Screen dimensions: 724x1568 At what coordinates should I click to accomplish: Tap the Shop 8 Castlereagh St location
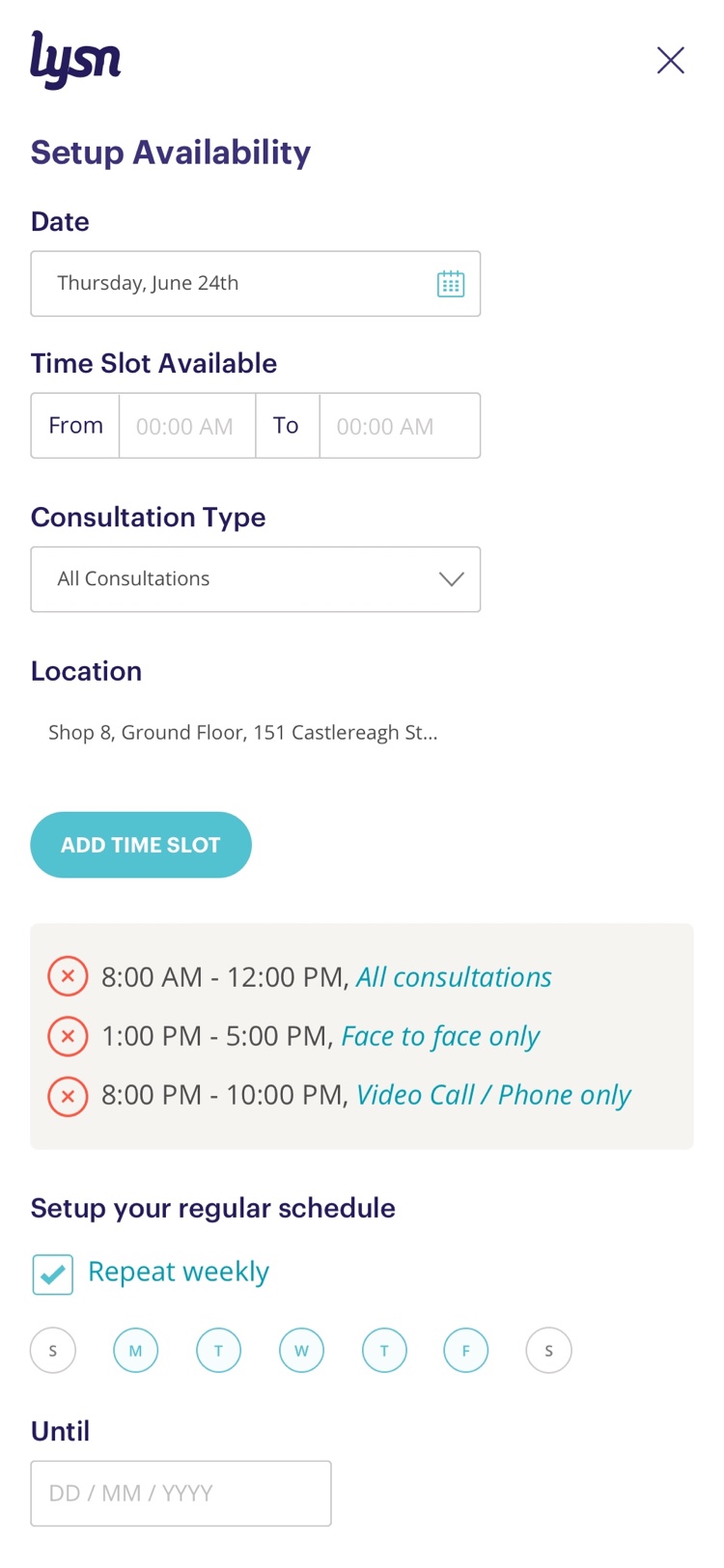tap(243, 733)
